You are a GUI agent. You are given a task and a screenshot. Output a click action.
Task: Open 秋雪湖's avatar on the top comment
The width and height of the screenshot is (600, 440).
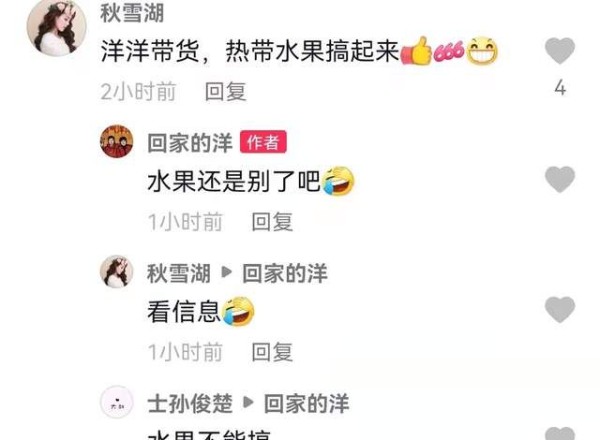pos(56,25)
